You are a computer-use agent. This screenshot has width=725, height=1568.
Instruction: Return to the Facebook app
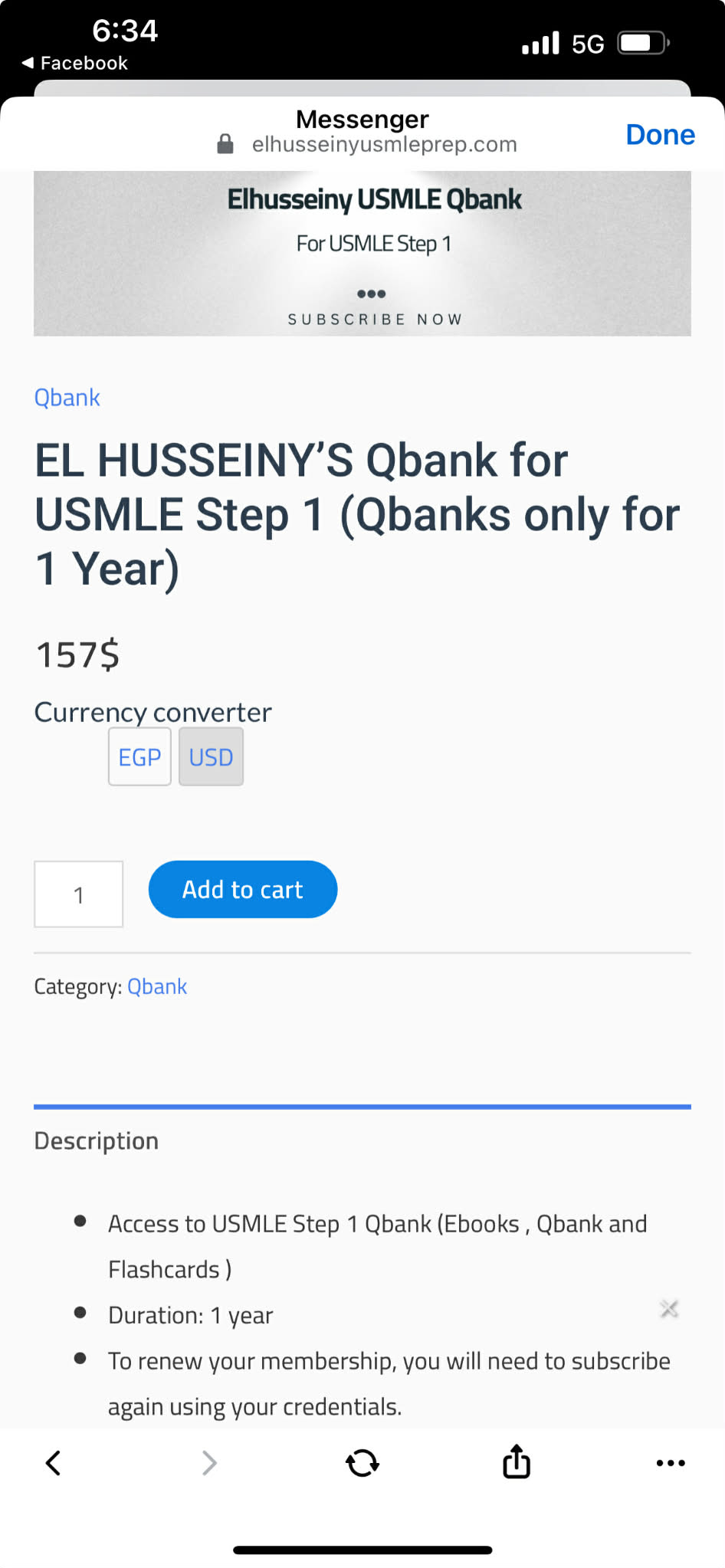(x=75, y=63)
